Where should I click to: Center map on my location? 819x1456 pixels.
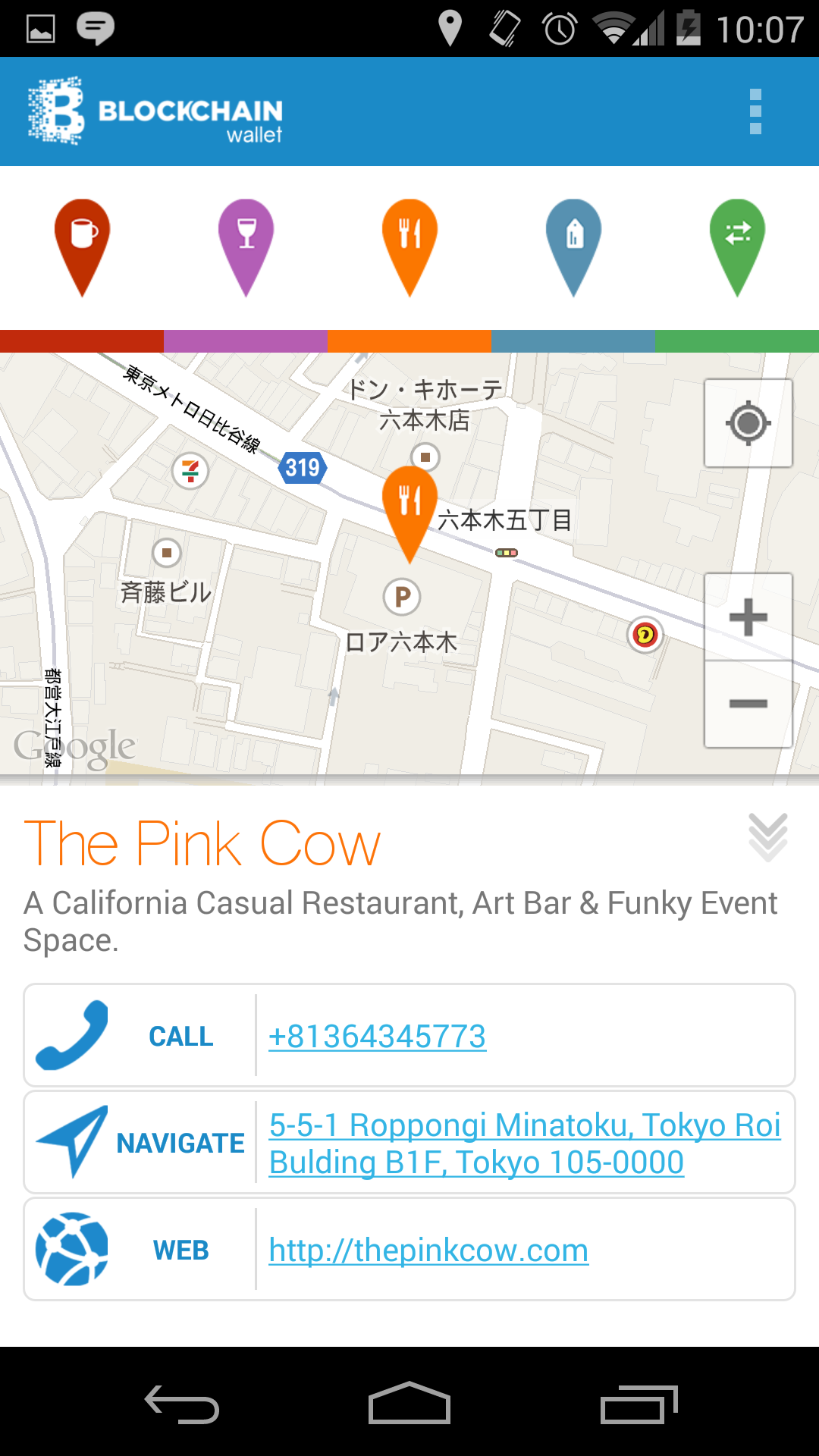click(x=748, y=423)
